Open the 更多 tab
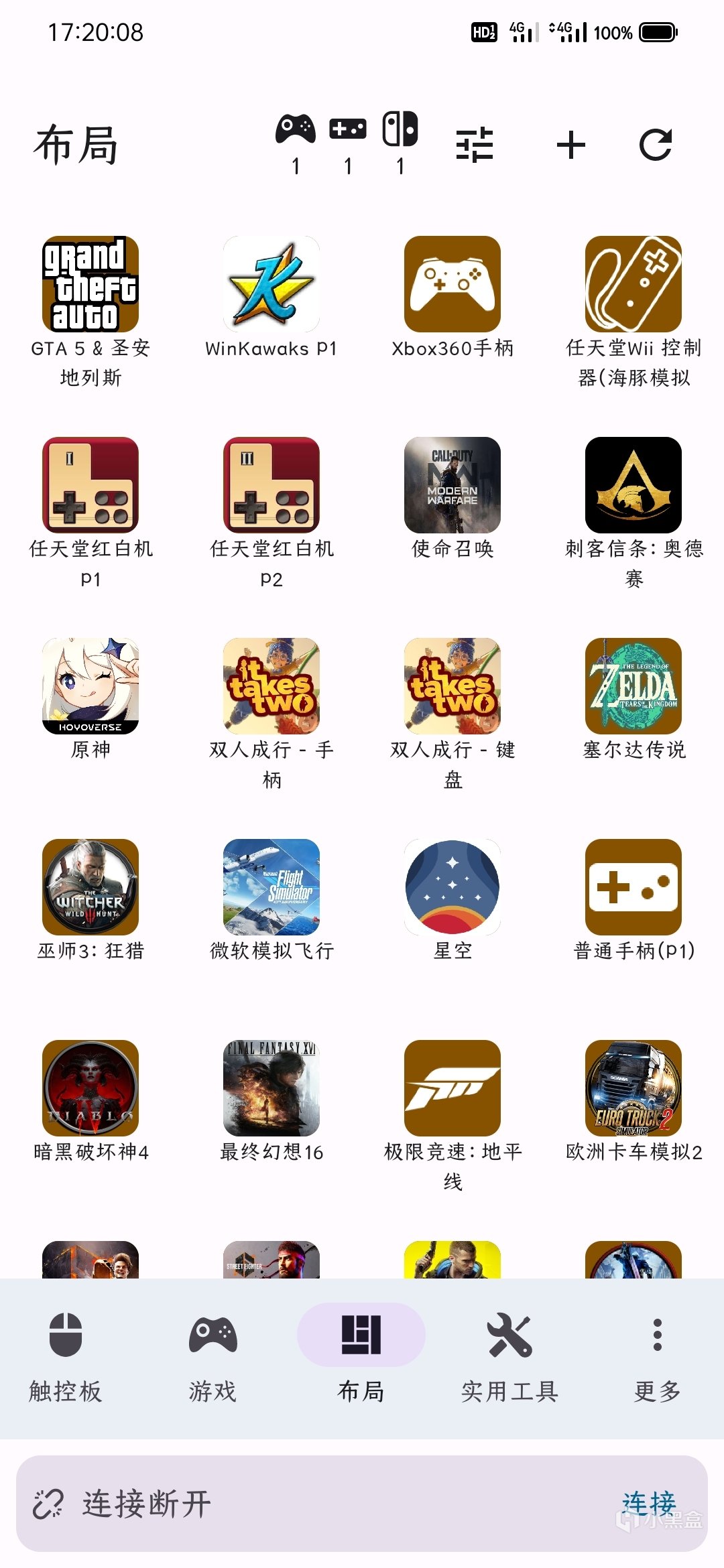724x1568 pixels. (x=657, y=1358)
